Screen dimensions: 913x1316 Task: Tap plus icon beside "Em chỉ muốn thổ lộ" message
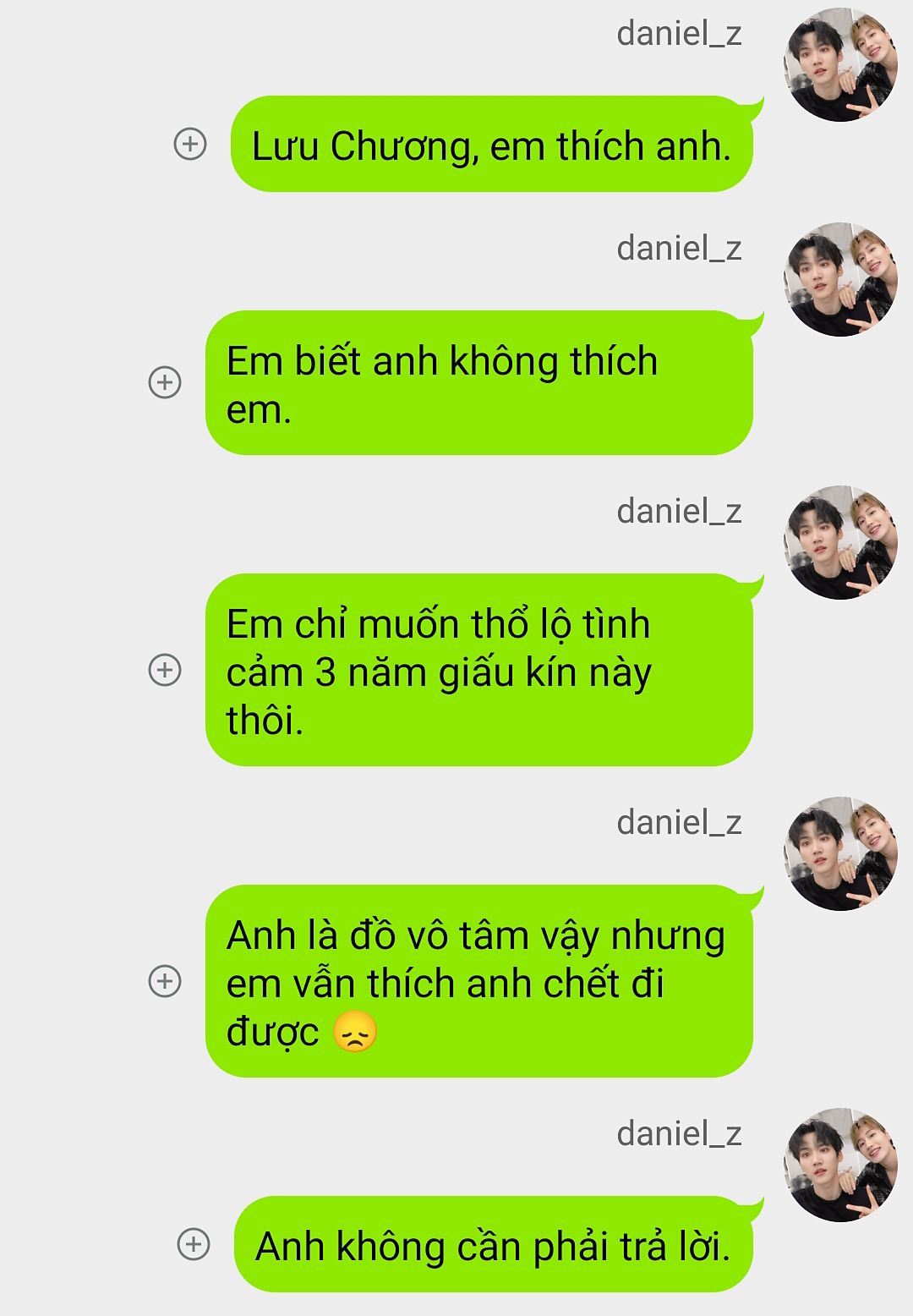coord(165,670)
